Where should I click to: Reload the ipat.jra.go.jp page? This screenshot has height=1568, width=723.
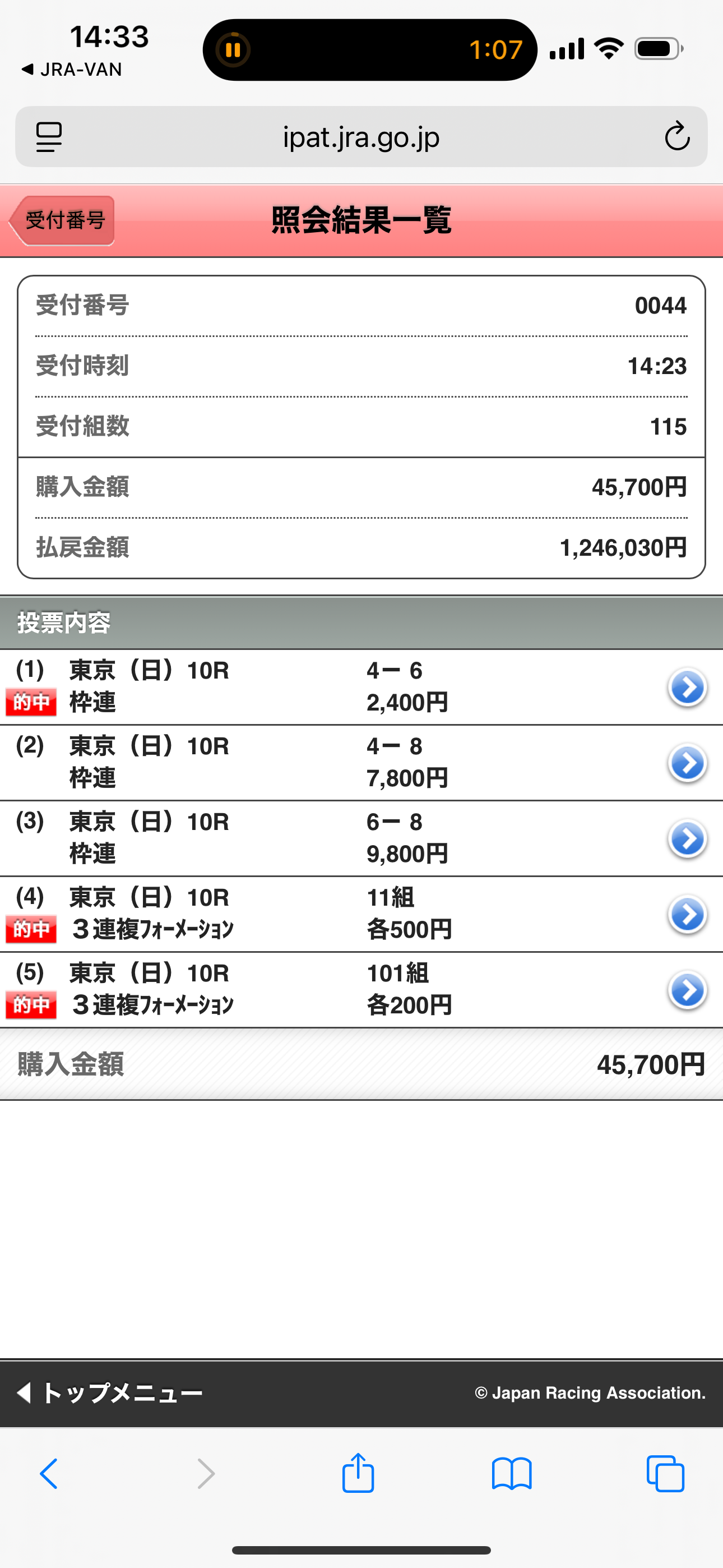pos(676,137)
